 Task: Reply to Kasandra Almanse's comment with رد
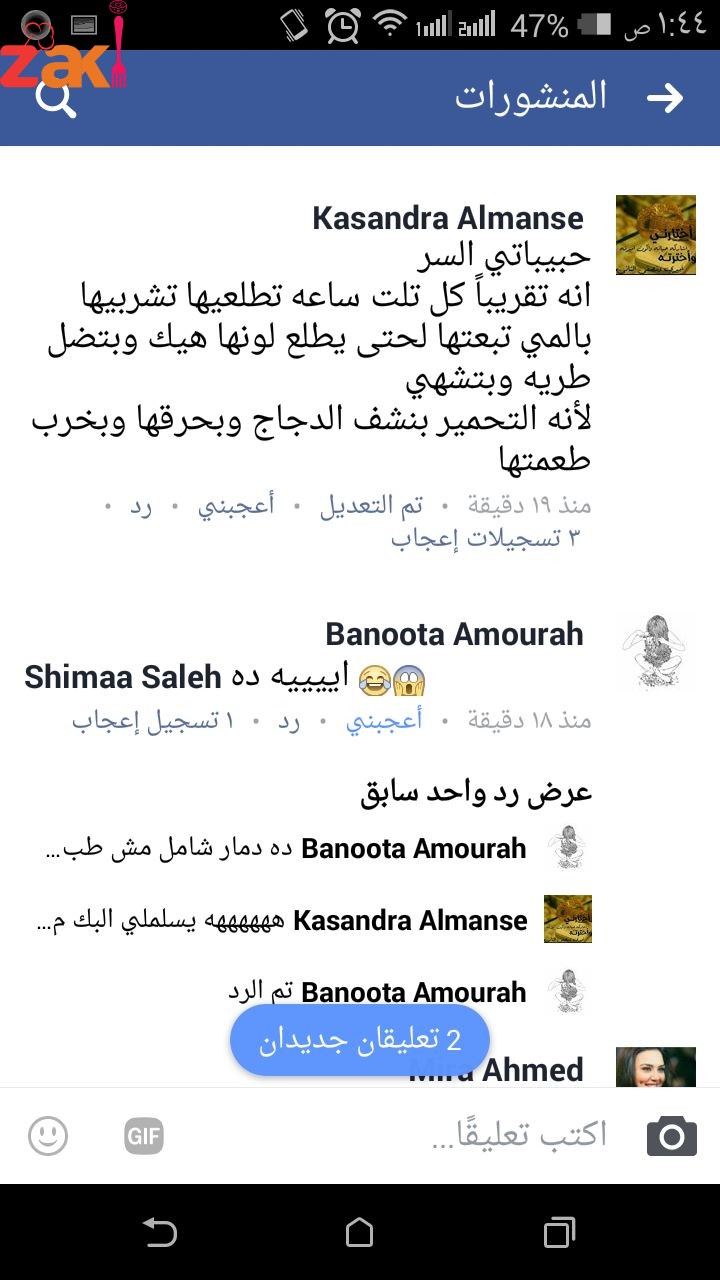pos(141,506)
